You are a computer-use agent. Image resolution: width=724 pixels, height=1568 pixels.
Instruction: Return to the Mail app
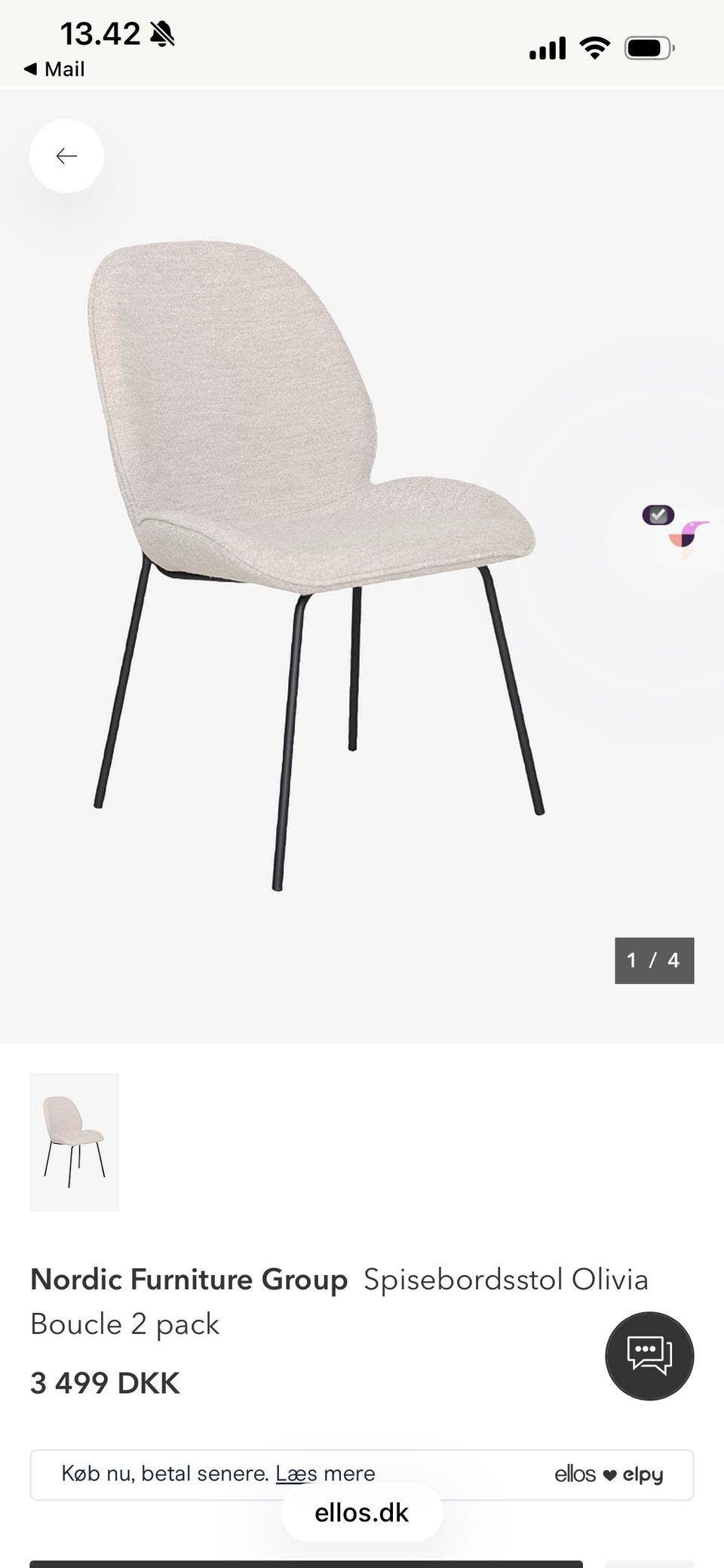coord(54,69)
